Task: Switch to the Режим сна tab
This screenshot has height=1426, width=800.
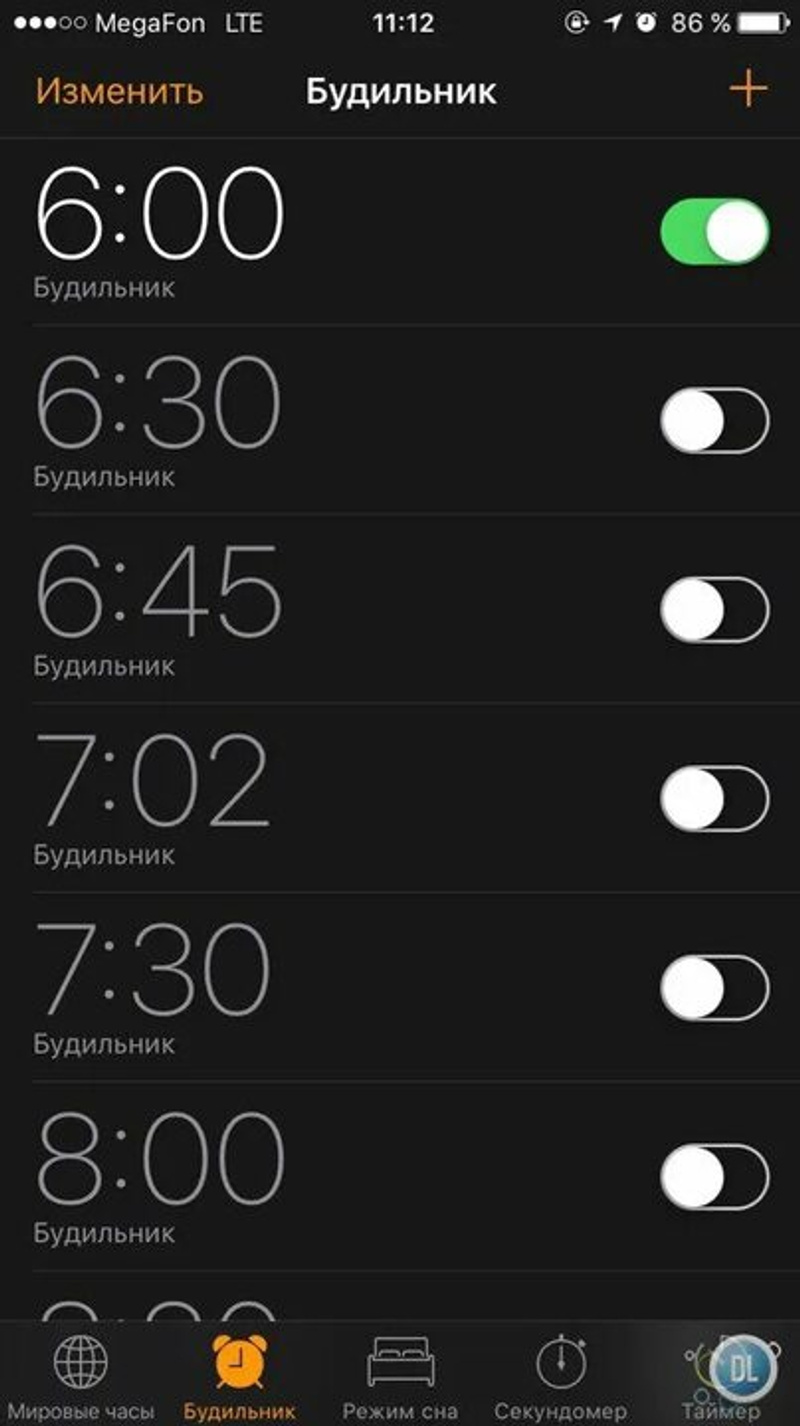Action: (400, 1375)
